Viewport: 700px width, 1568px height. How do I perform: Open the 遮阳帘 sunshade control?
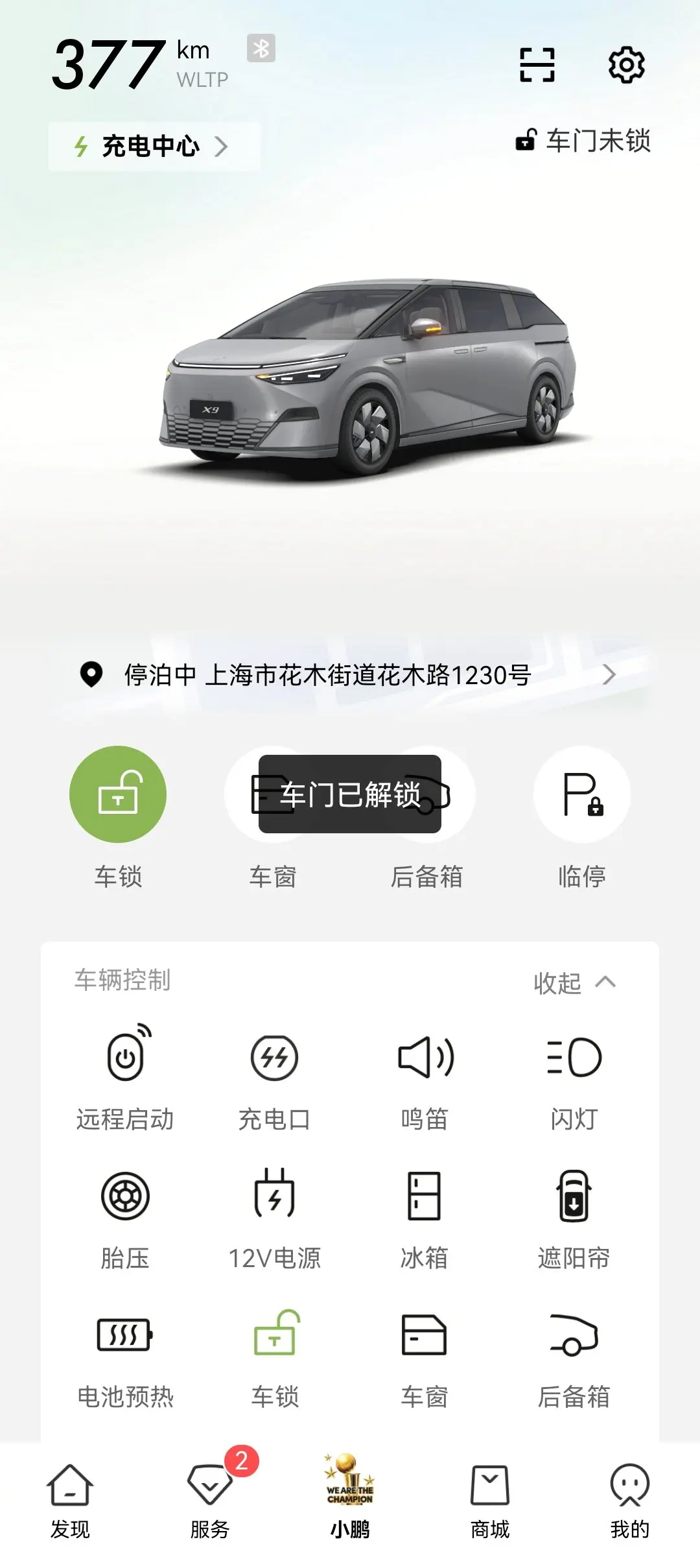click(574, 1216)
